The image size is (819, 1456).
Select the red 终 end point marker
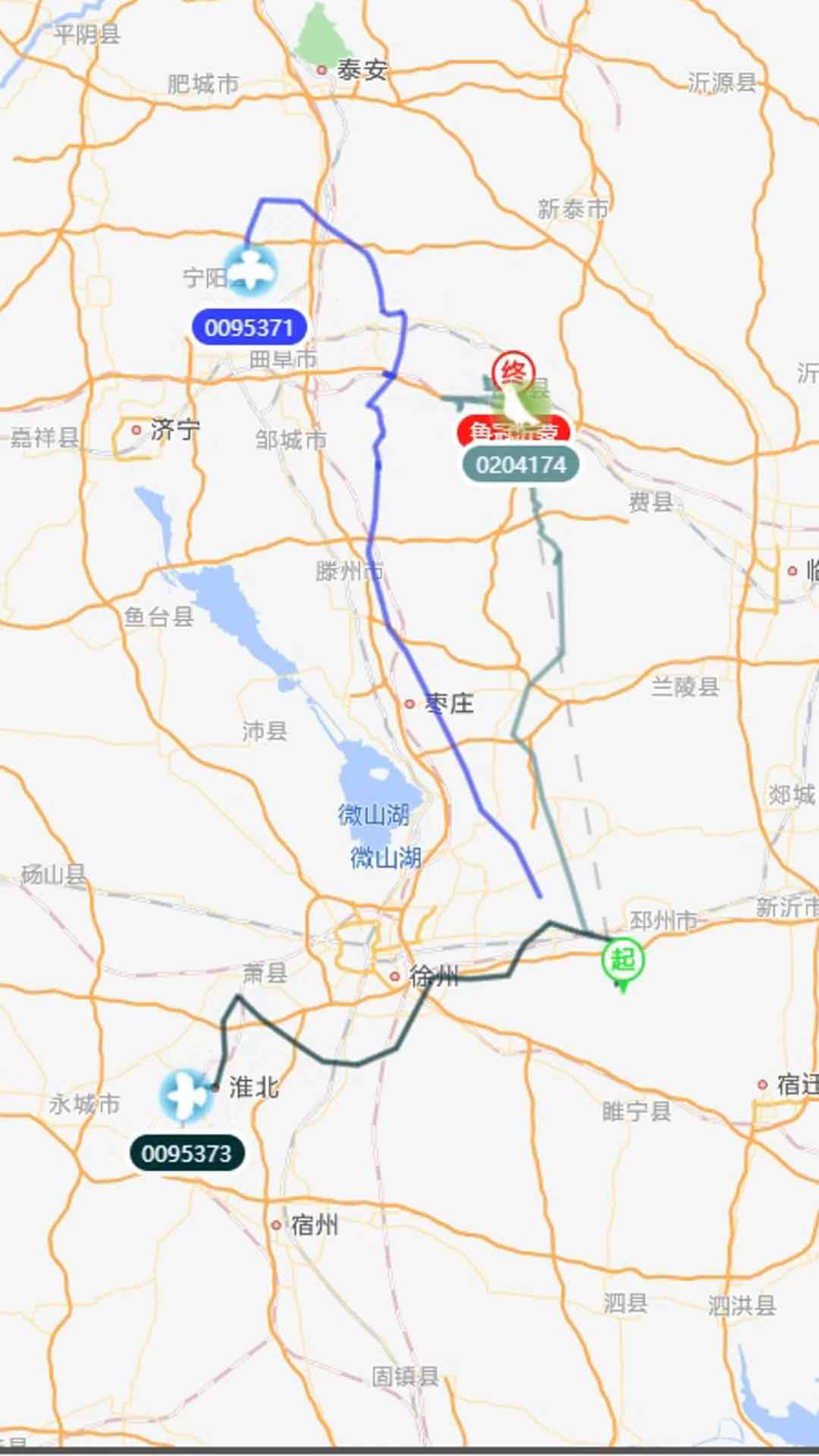pyautogui.click(x=513, y=372)
